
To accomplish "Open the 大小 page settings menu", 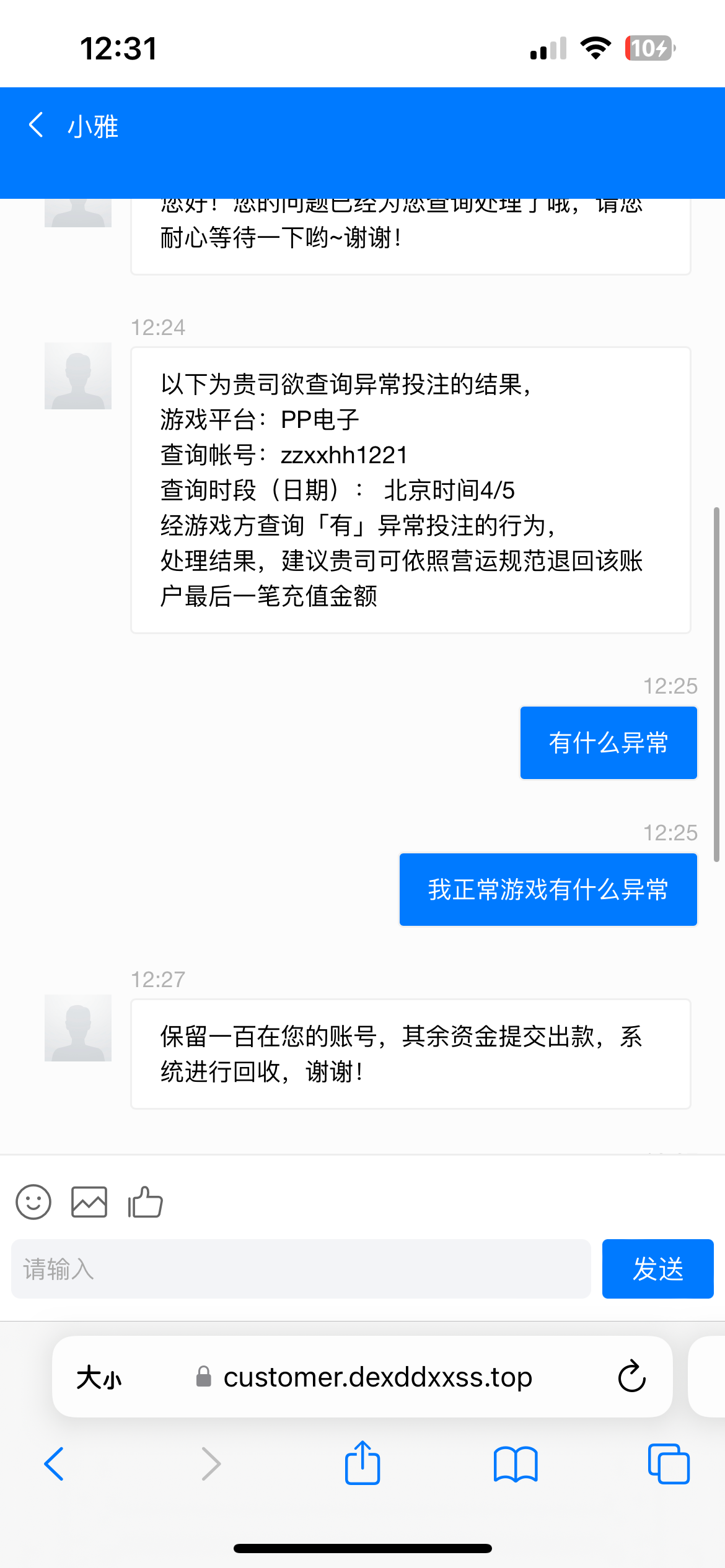I will 99,1378.
